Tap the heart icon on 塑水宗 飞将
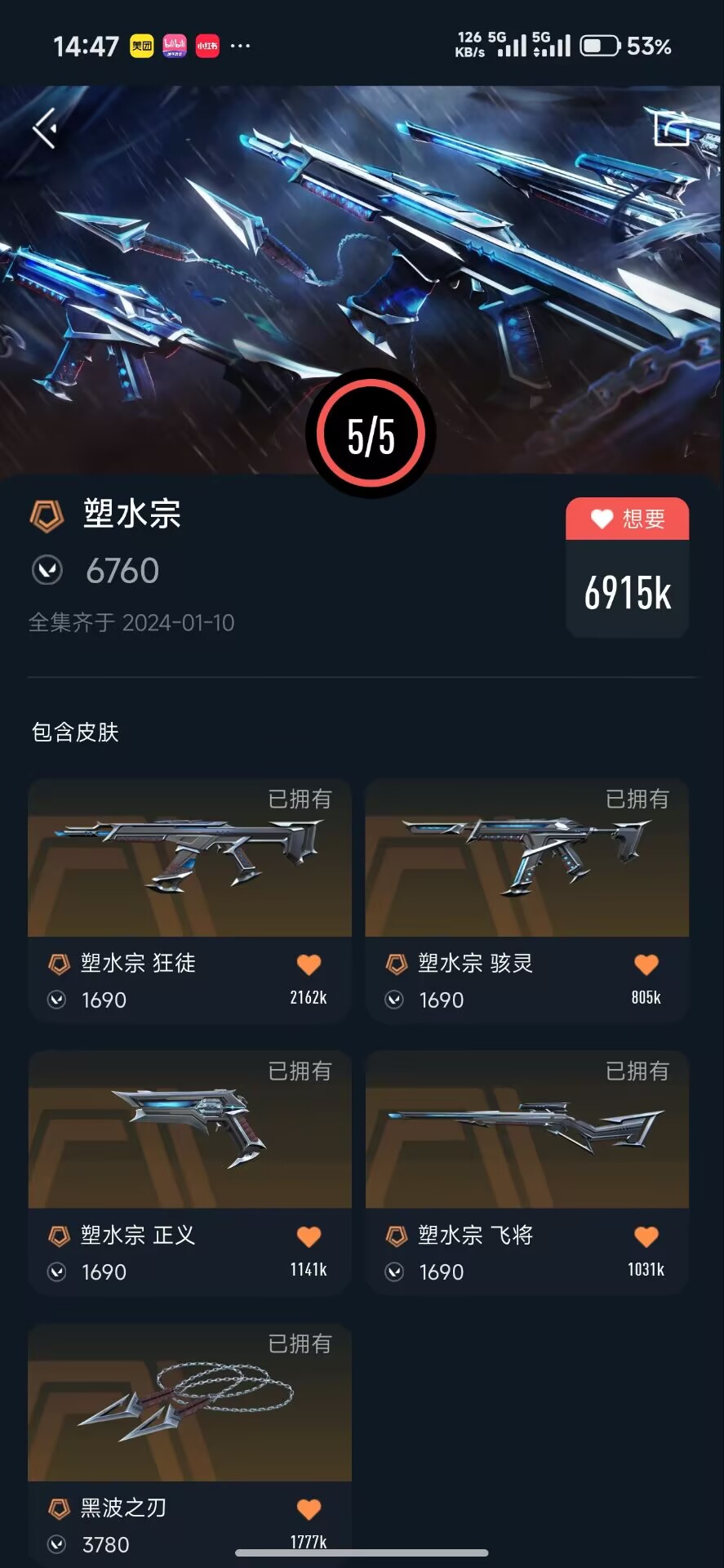The image size is (724, 1568). coord(646,1236)
